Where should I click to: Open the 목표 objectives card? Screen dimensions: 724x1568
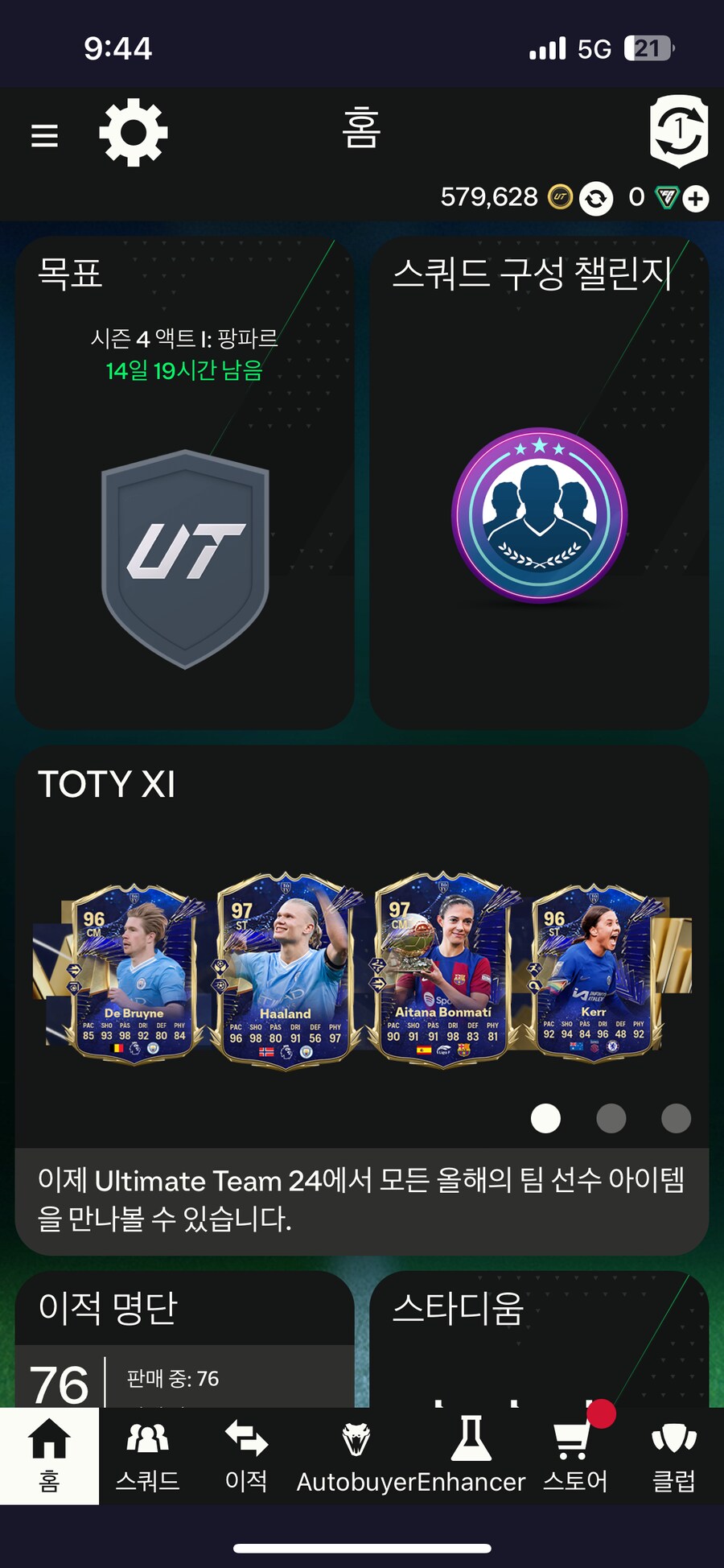pos(185,483)
